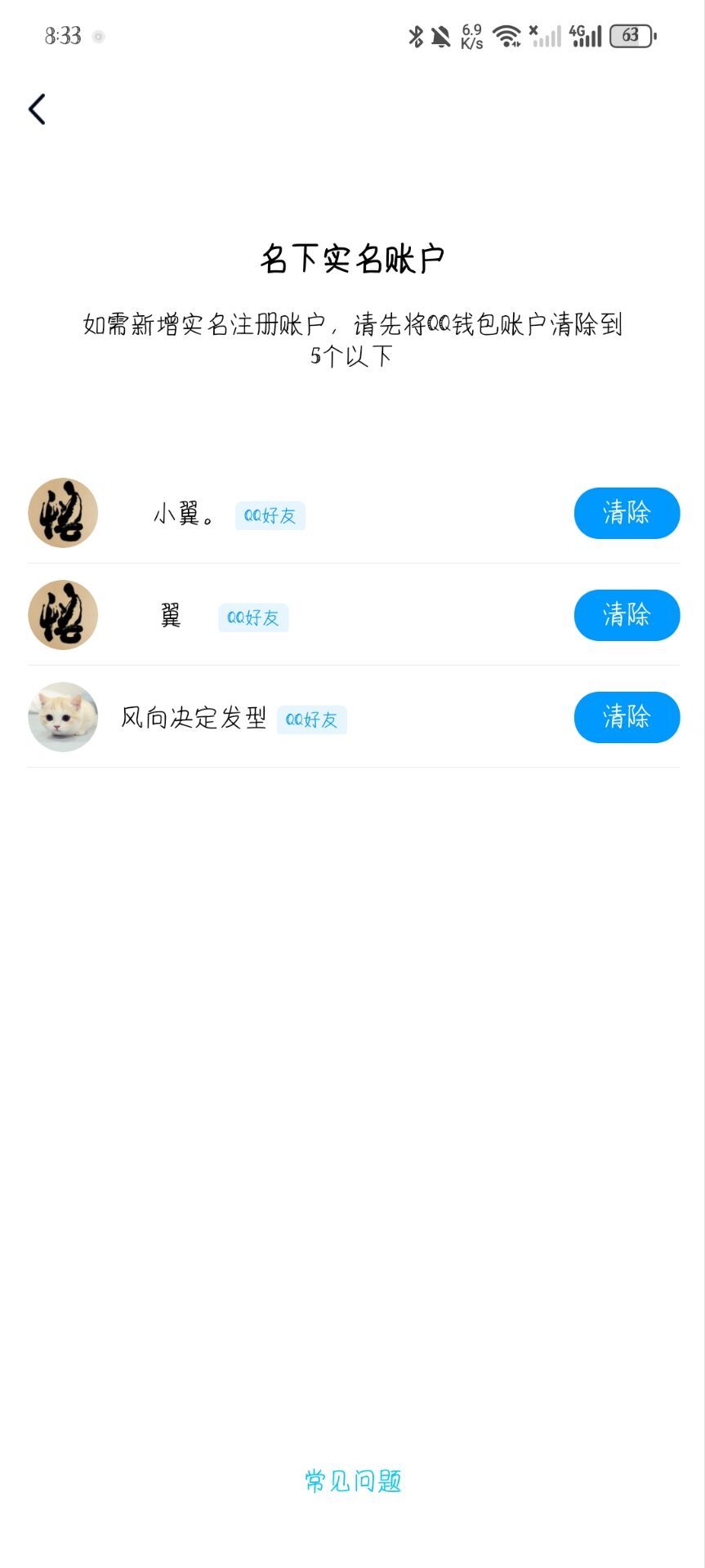
Task: Tap the battery indicator showing 63
Action: click(629, 34)
